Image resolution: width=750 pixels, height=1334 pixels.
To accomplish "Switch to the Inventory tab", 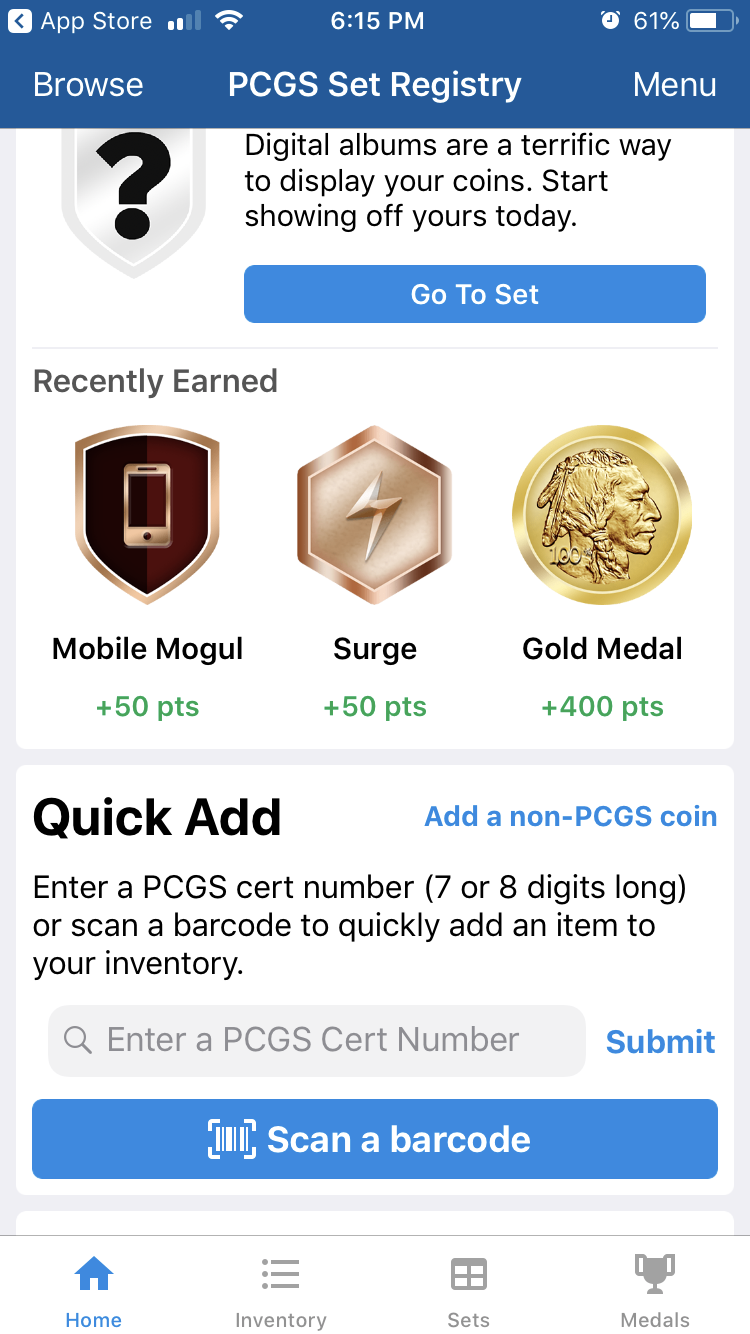I will (x=280, y=1292).
